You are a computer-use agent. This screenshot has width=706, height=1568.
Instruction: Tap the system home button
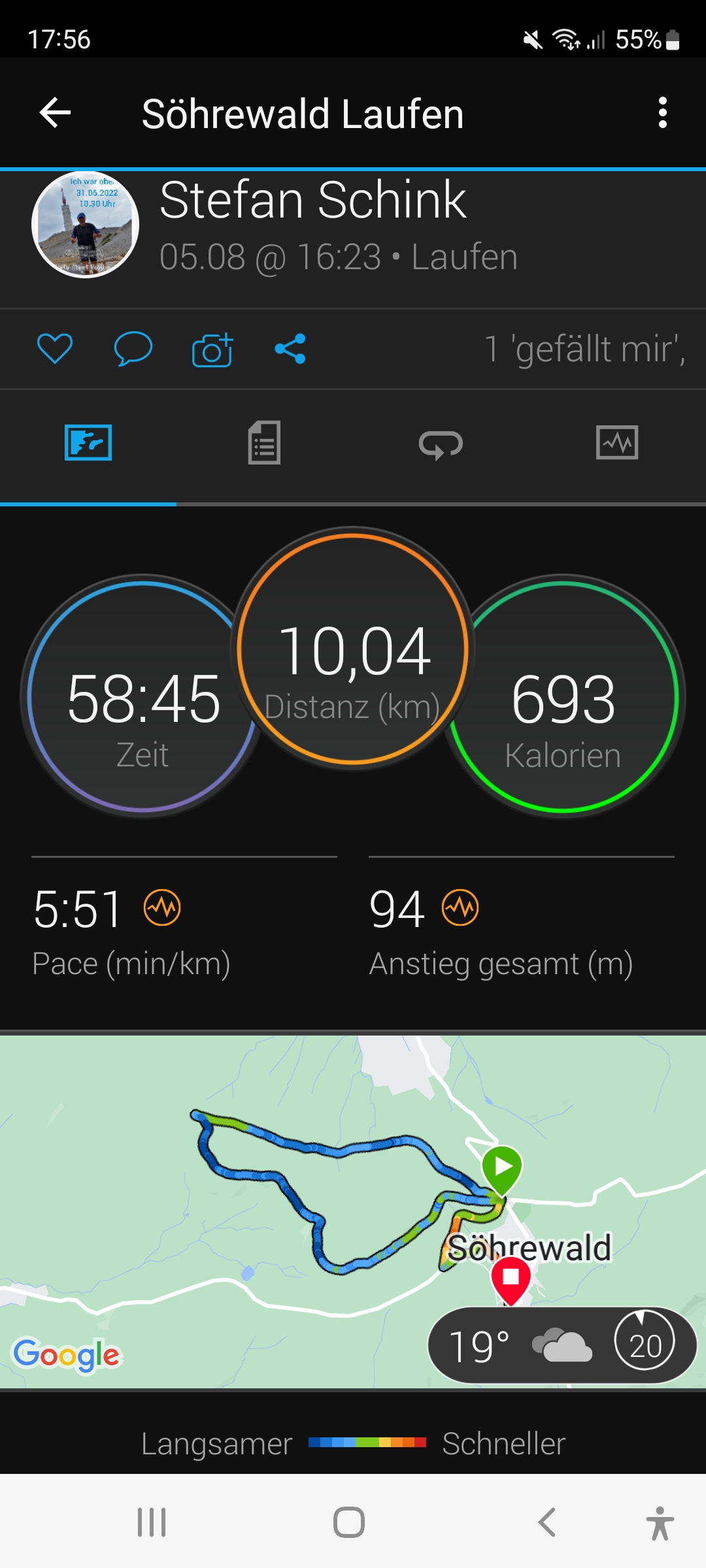click(349, 1522)
